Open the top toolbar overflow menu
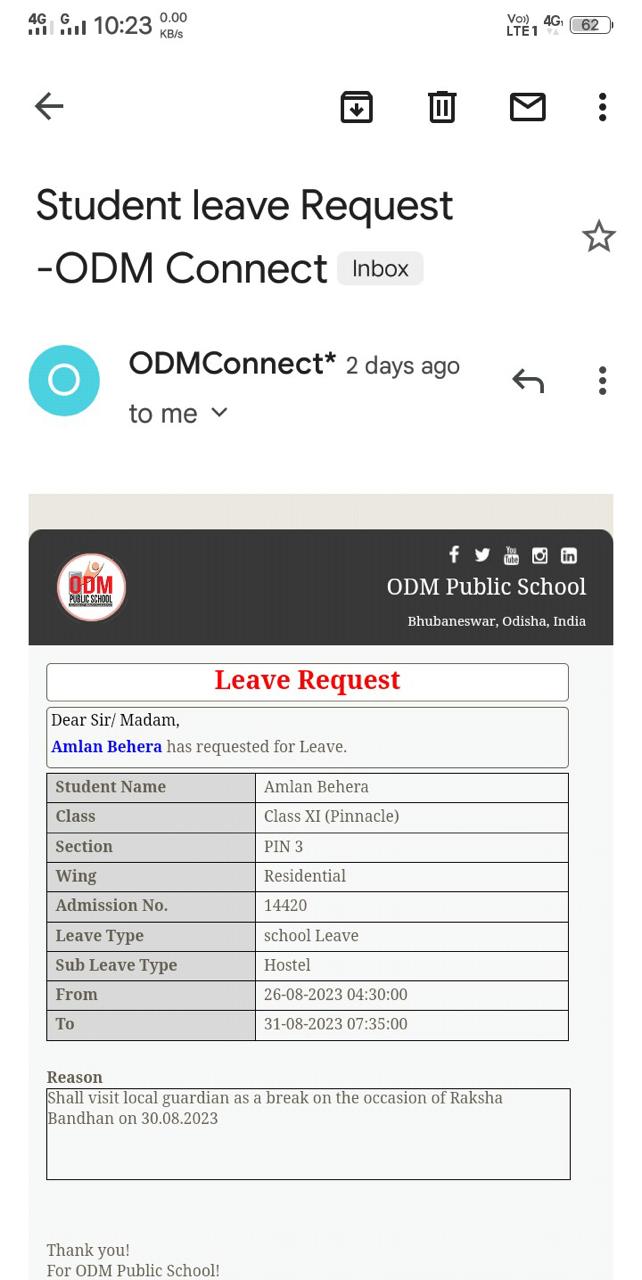This screenshot has width=642, height=1280. 602,106
